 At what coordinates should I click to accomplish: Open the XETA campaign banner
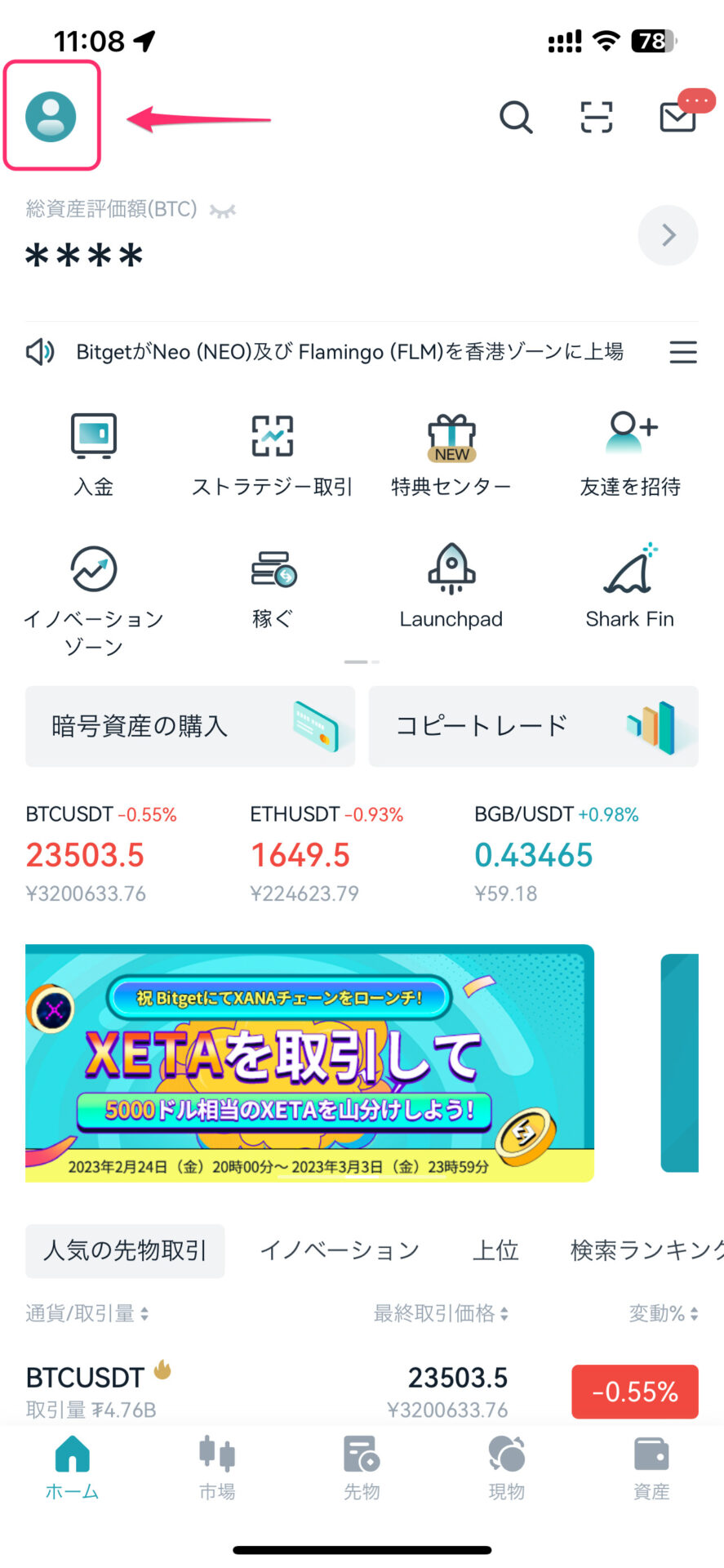click(309, 1063)
